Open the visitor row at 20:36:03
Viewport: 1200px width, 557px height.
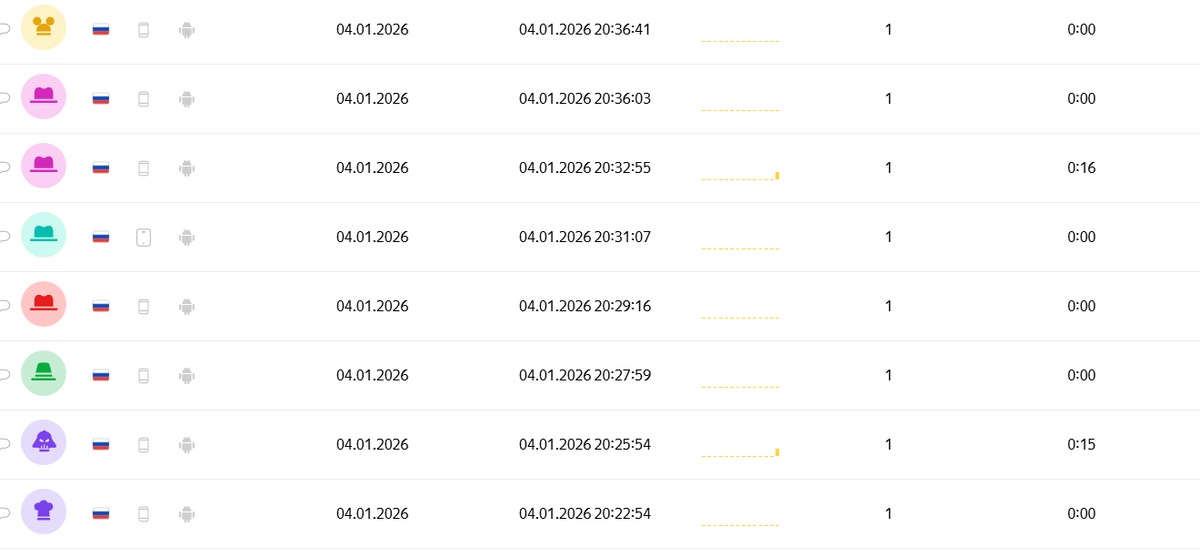click(x=600, y=99)
